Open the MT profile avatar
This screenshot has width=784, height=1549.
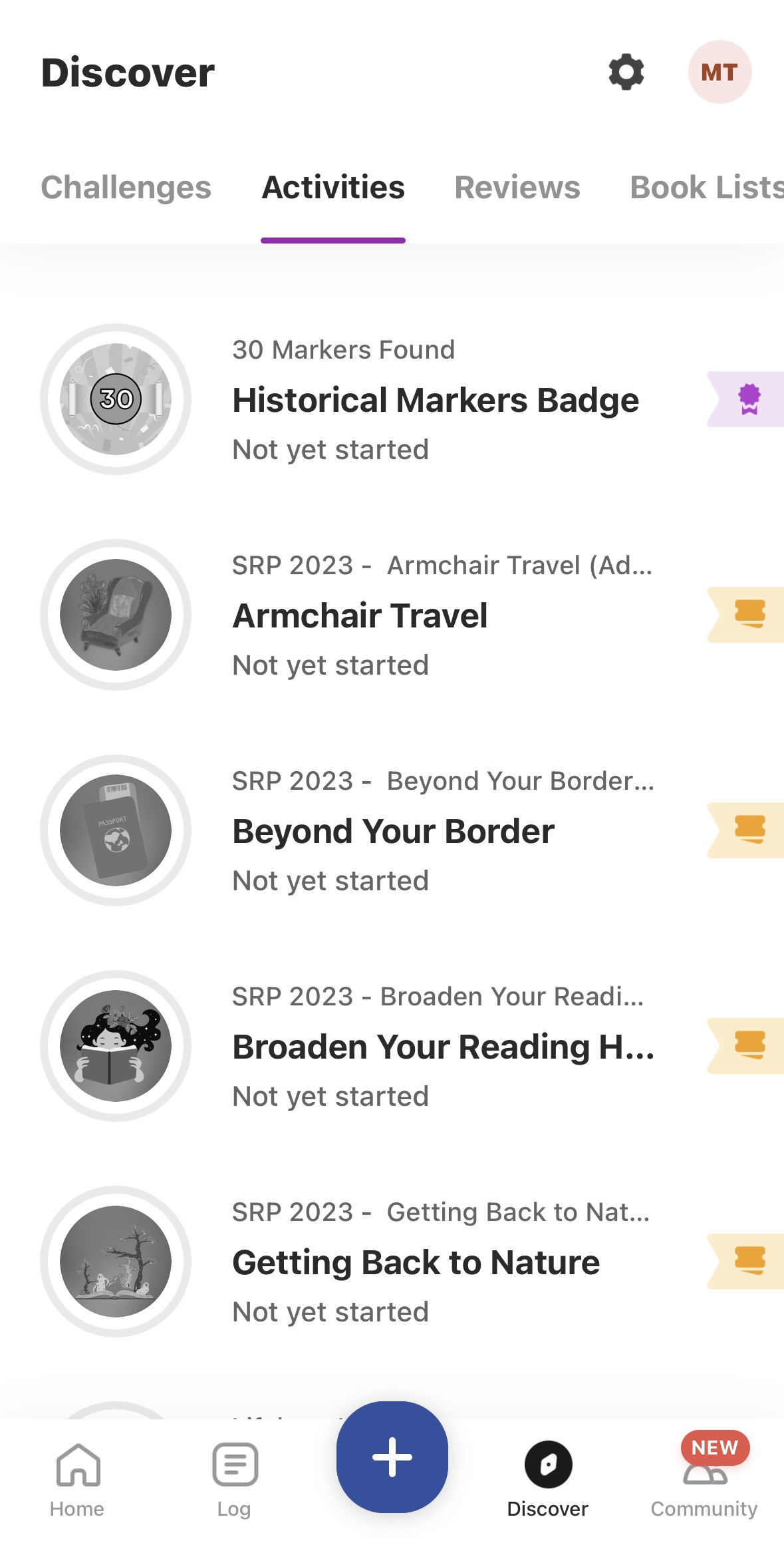719,72
